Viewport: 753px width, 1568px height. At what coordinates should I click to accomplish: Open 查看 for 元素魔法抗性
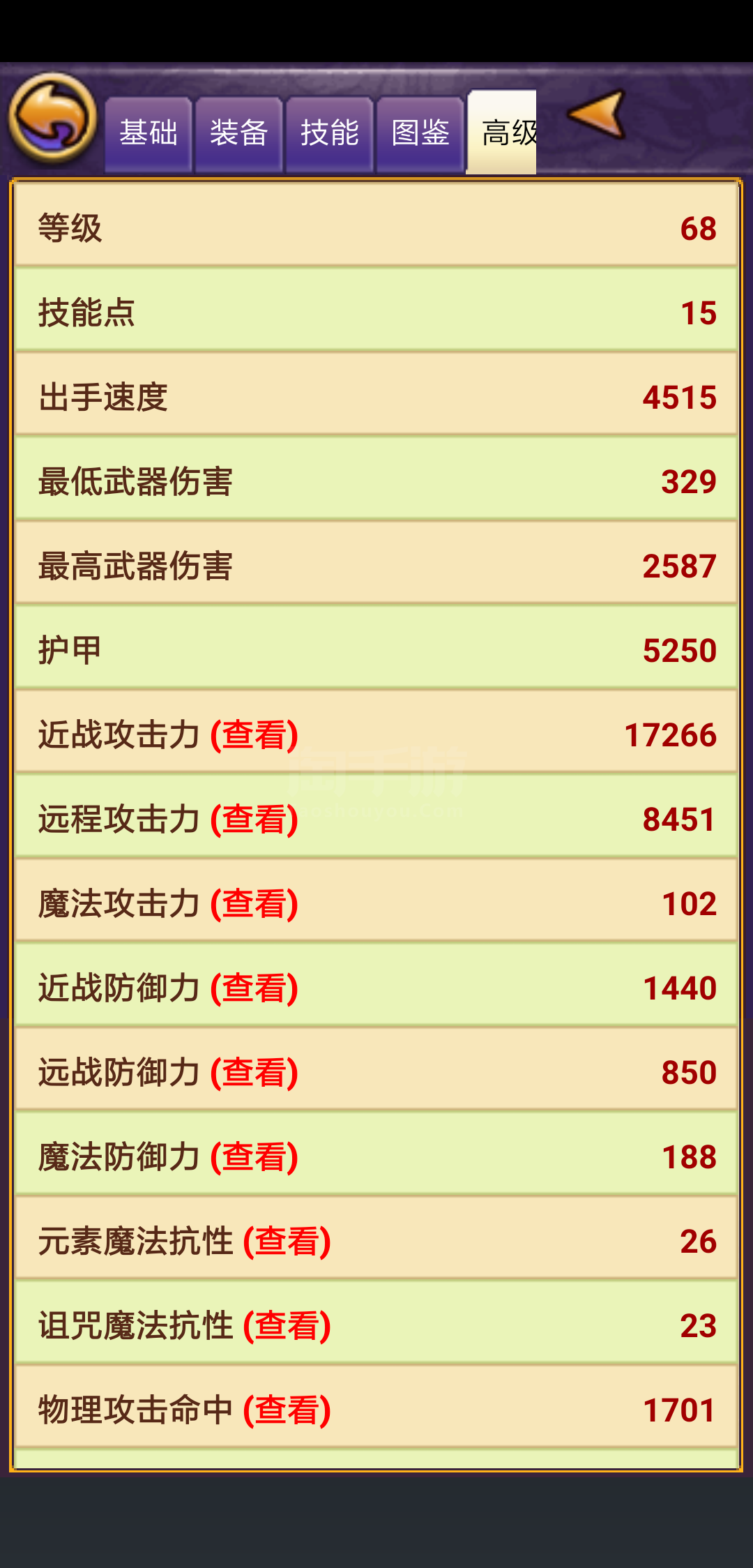coord(287,1242)
